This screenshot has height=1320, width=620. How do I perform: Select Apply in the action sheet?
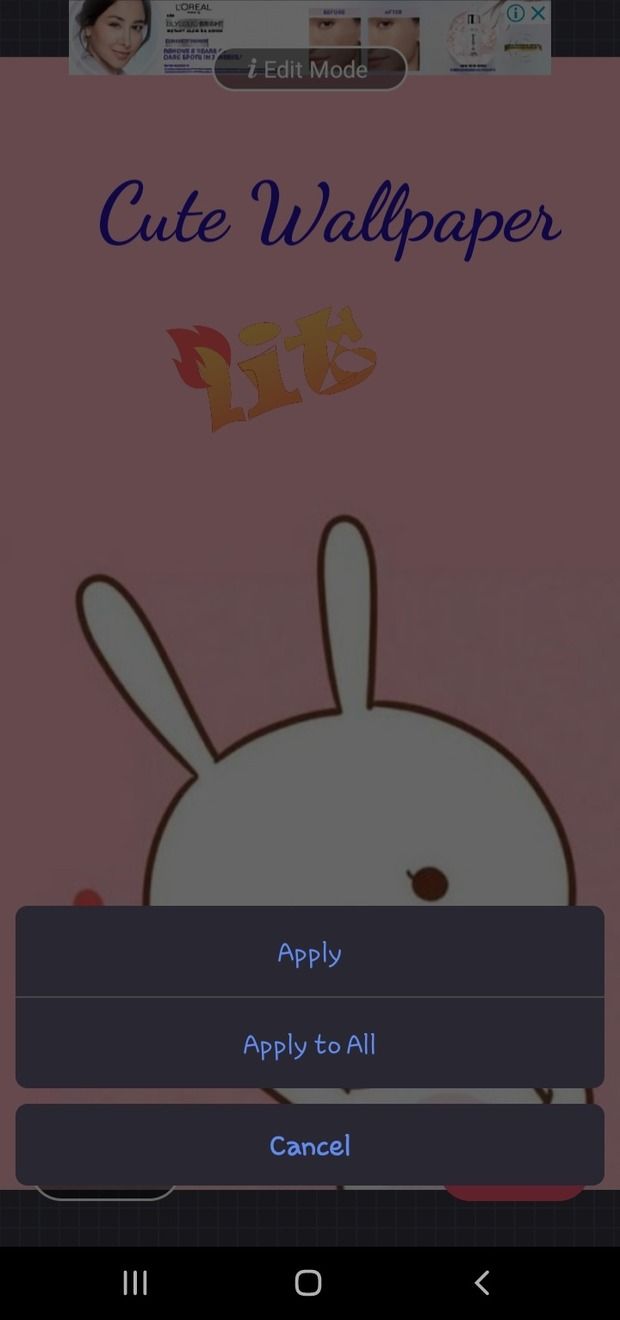point(309,953)
